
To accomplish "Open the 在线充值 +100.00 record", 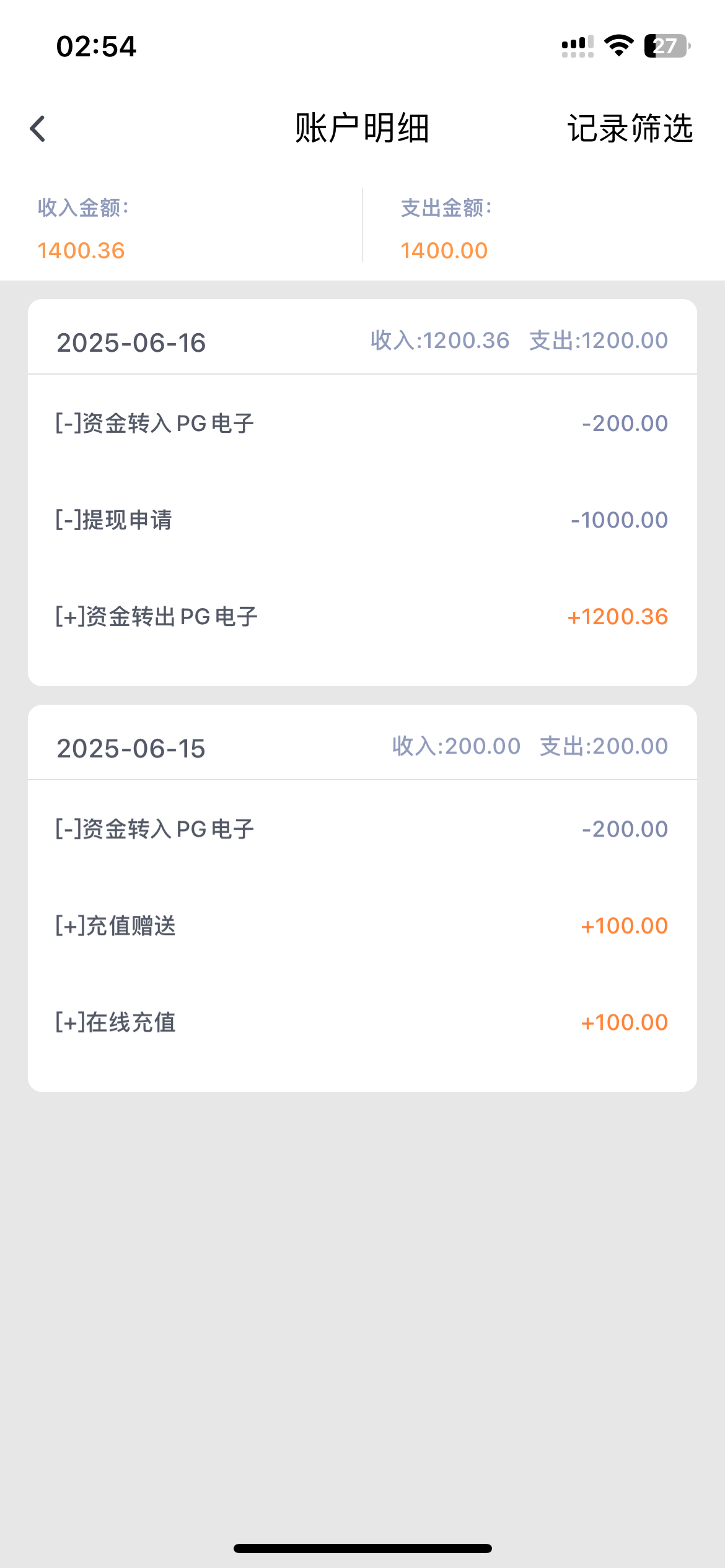I will coord(362,1022).
